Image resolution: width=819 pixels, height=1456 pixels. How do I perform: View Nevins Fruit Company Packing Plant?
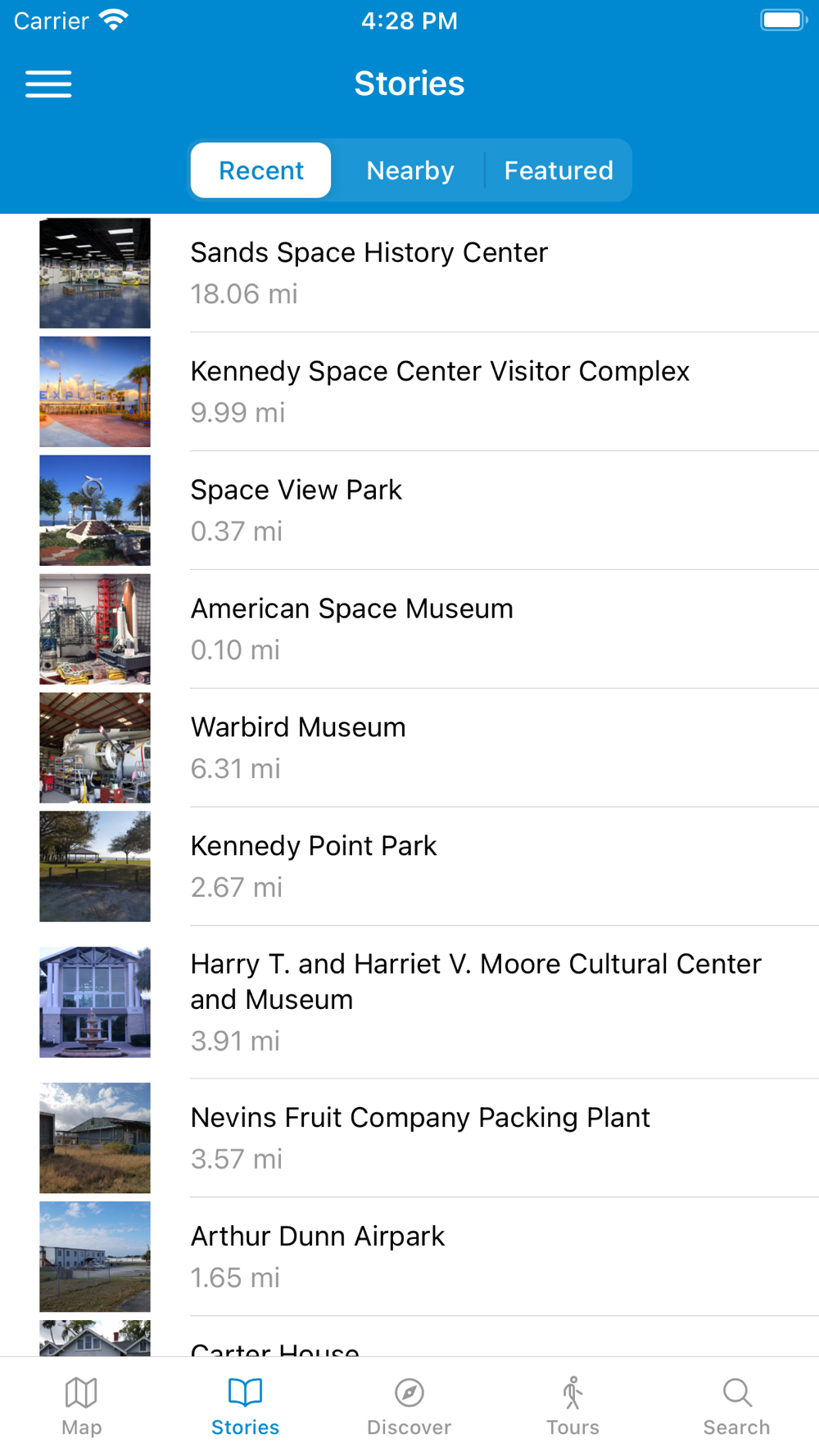(409, 1138)
